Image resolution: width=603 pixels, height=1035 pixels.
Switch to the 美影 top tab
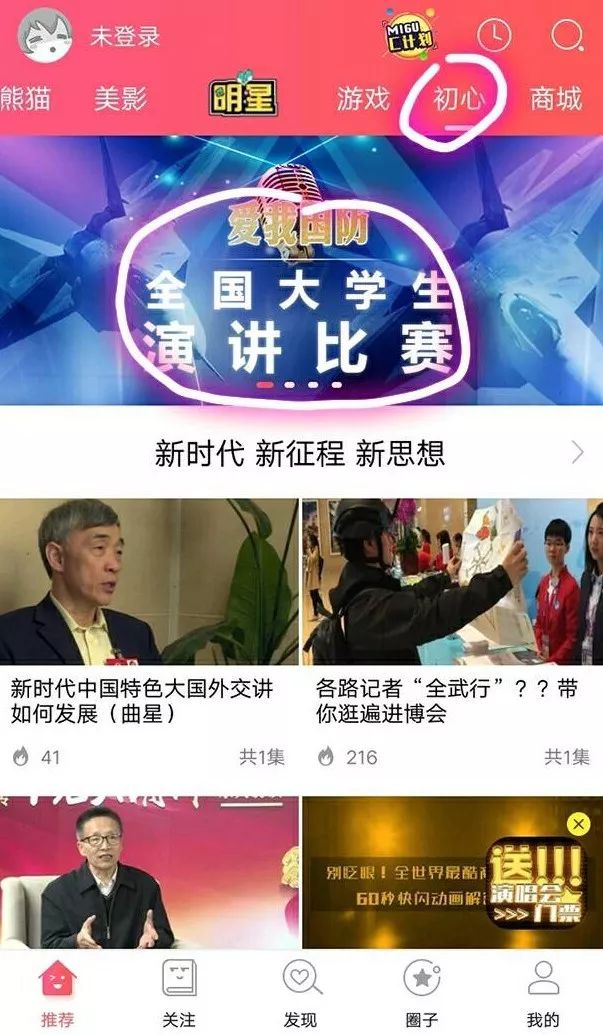click(121, 99)
